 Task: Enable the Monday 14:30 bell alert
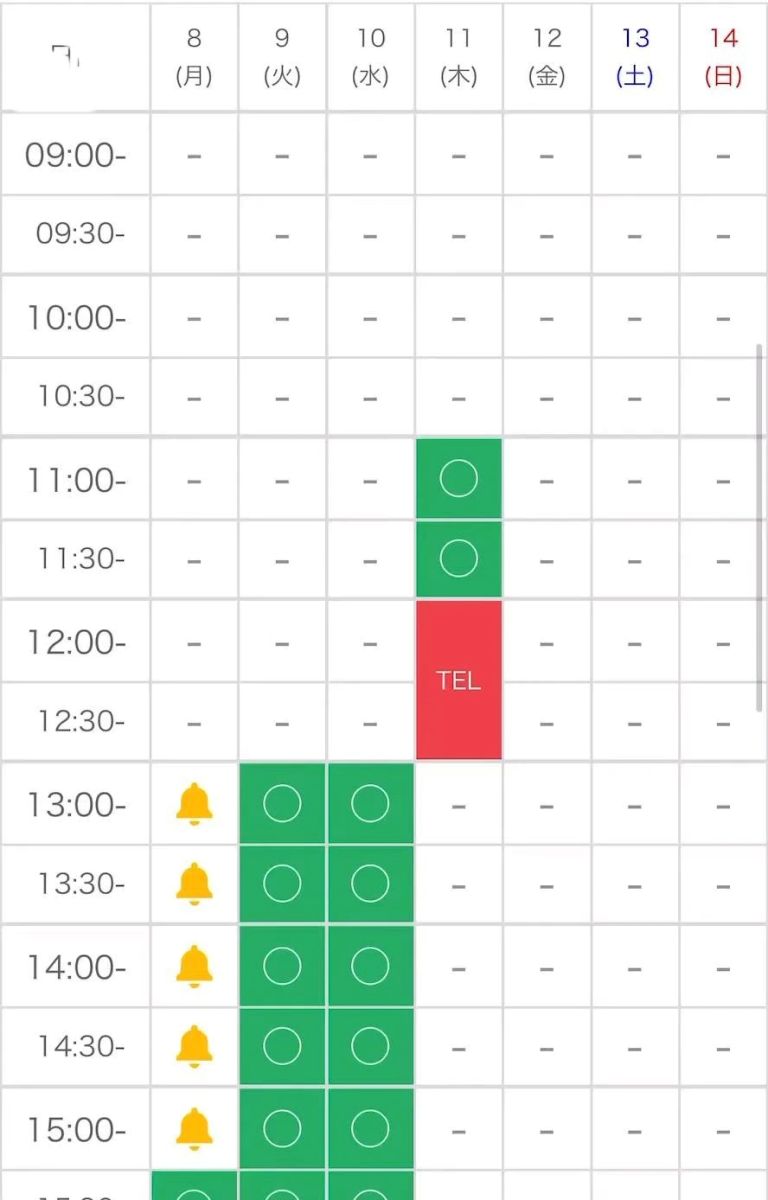(194, 1046)
